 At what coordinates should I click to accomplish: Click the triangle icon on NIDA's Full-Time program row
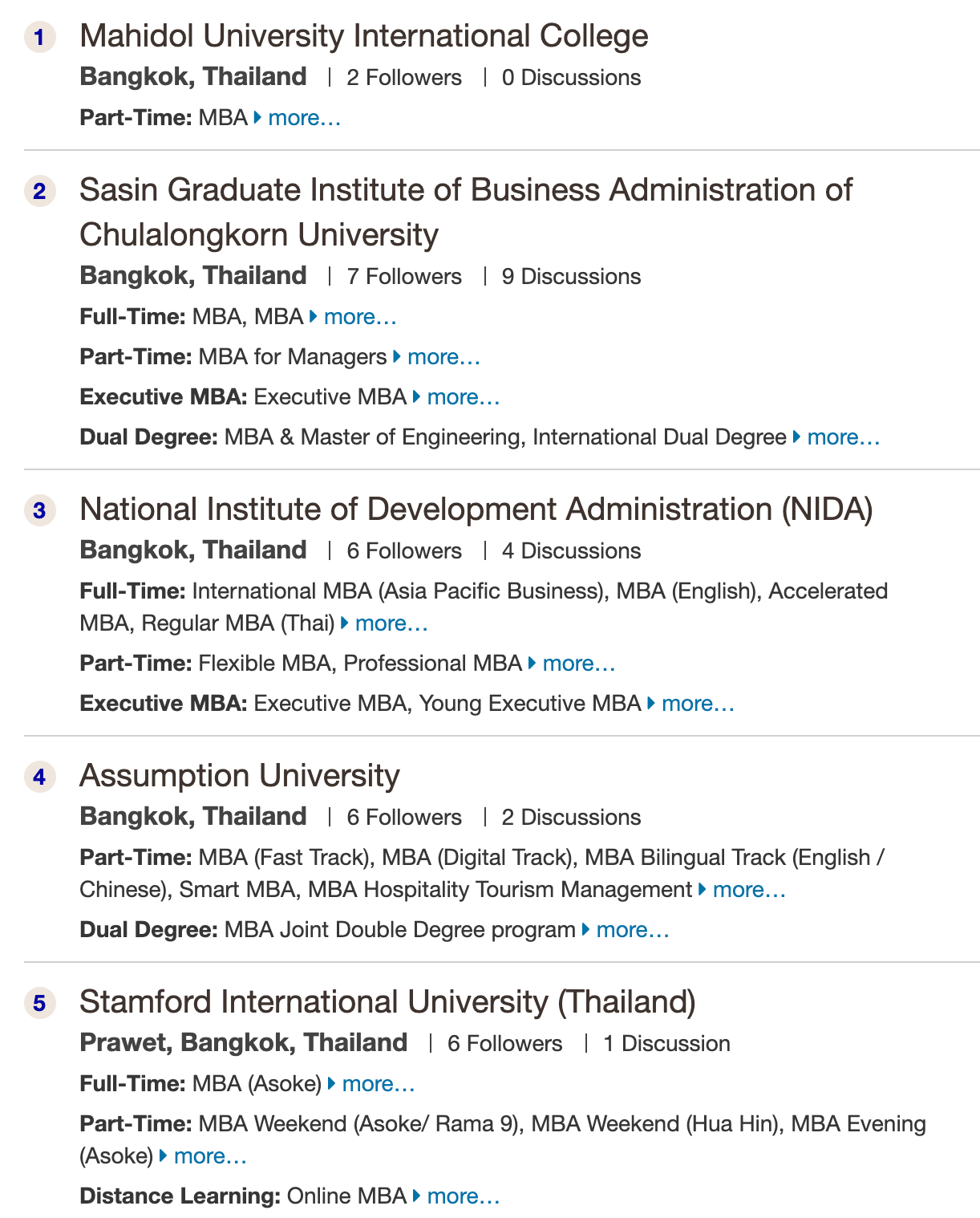(x=346, y=623)
